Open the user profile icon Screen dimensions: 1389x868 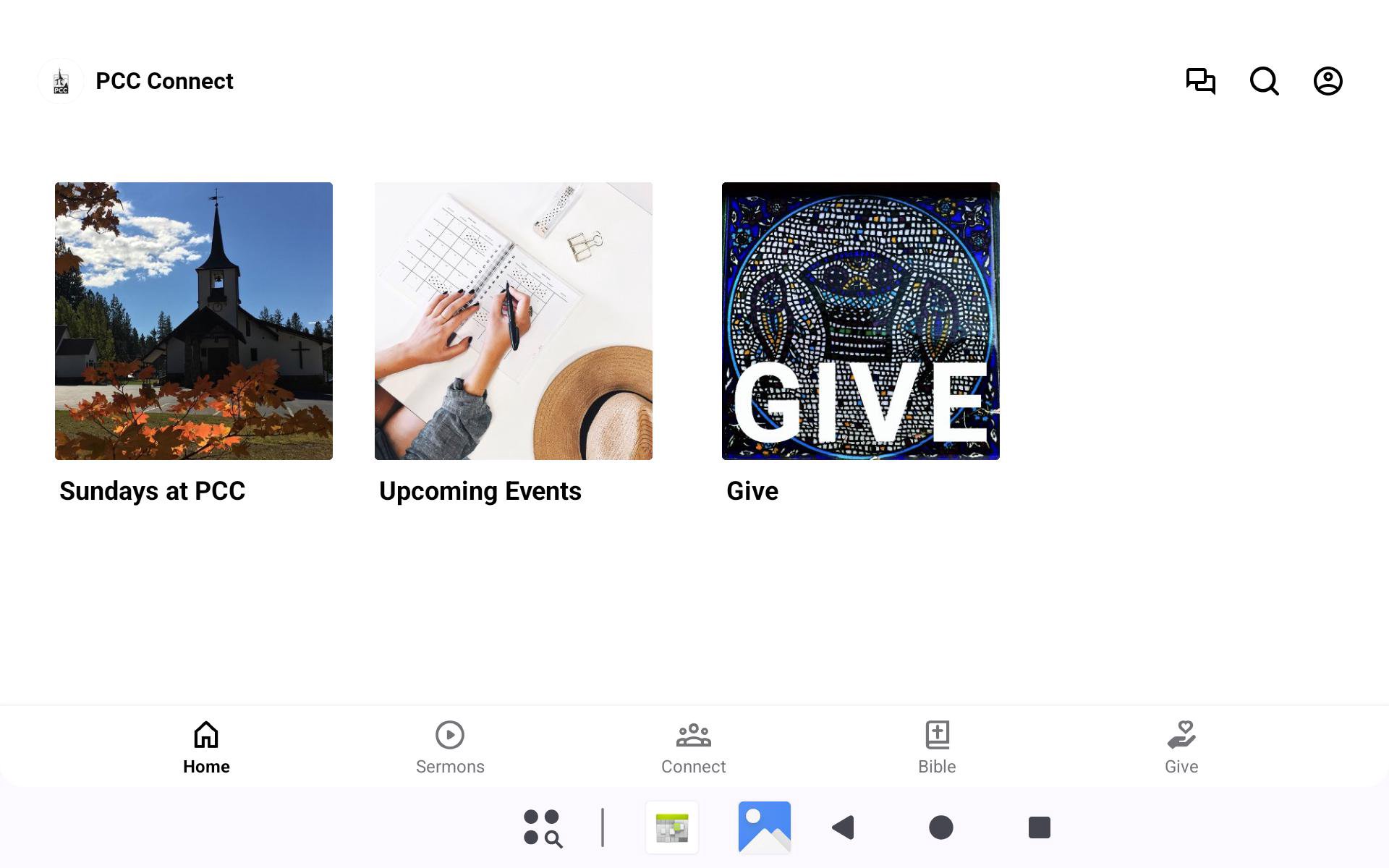(x=1328, y=81)
